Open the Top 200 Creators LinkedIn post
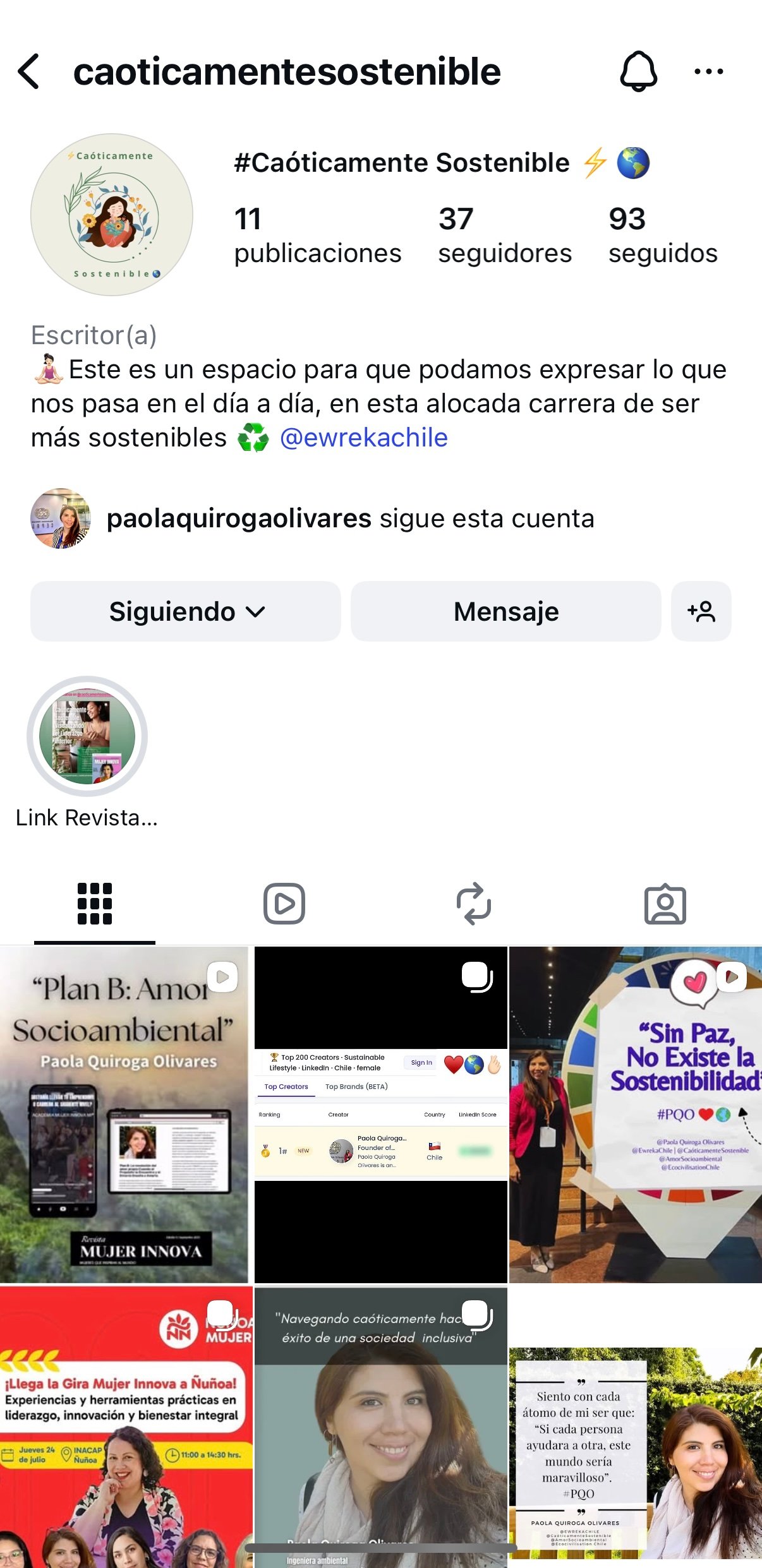762x1568 pixels. pyautogui.click(x=380, y=1115)
